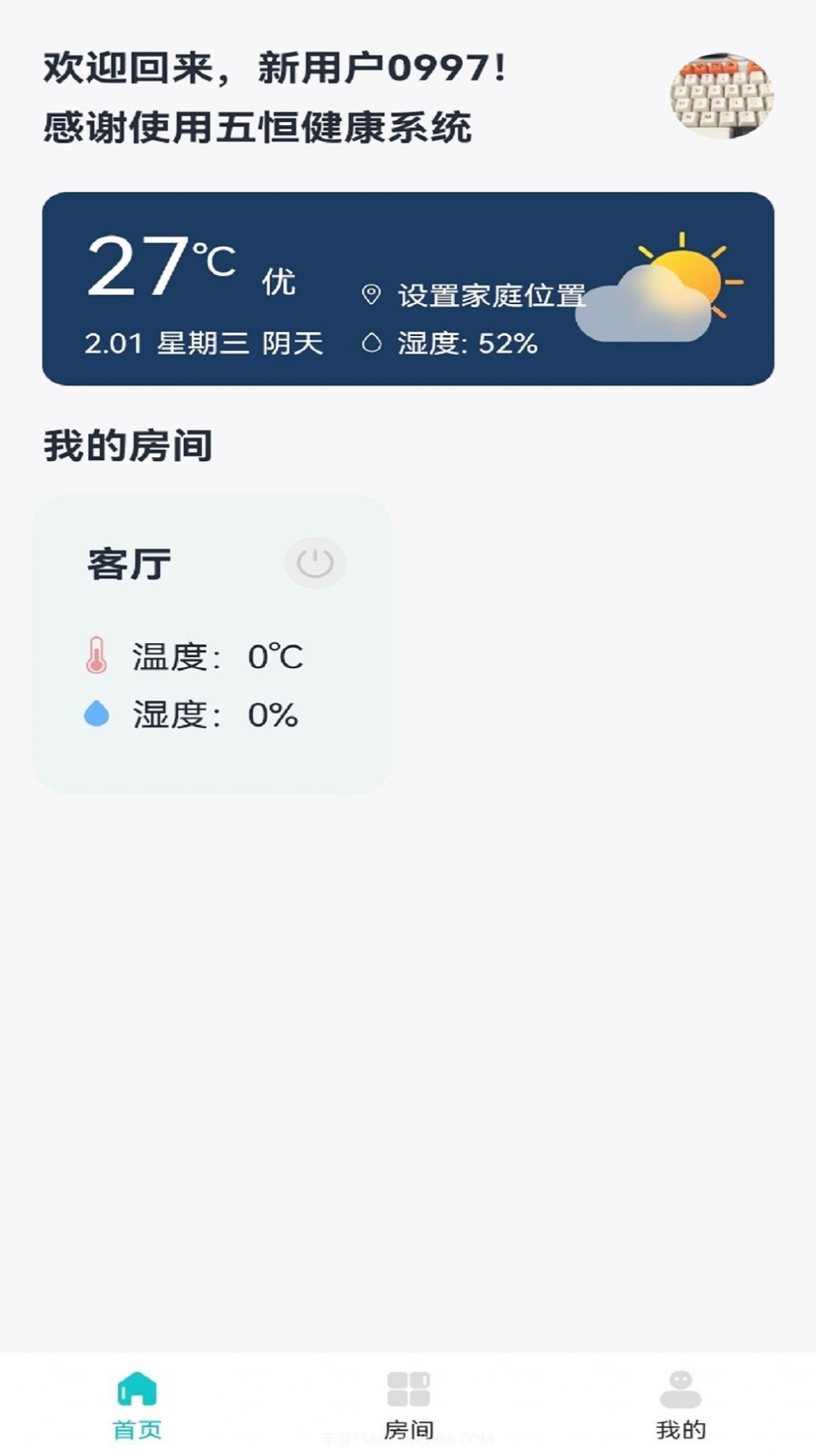Click the humidity drop icon next to 湿度: 52%
This screenshot has height=1456, width=816.
click(373, 344)
